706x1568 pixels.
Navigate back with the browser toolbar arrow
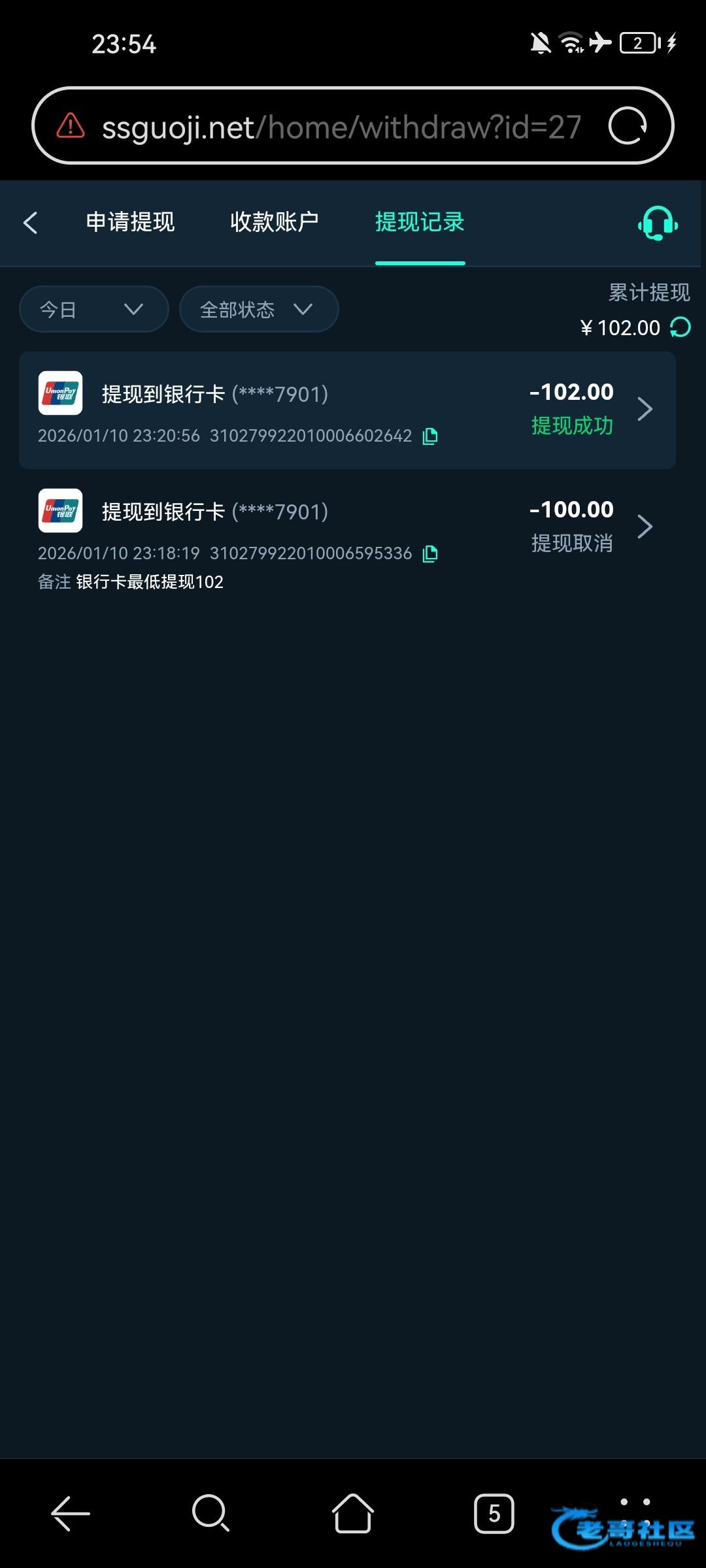(71, 1513)
